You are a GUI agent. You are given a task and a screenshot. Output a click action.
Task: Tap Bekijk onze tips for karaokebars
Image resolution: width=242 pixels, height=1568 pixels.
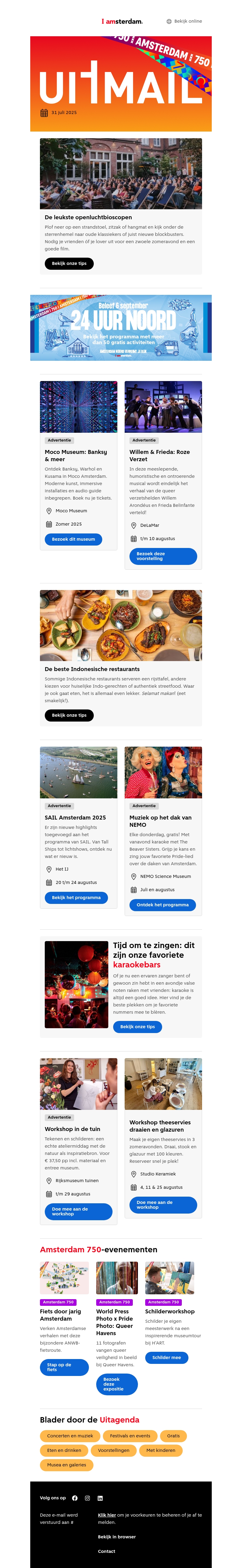[x=137, y=1027]
